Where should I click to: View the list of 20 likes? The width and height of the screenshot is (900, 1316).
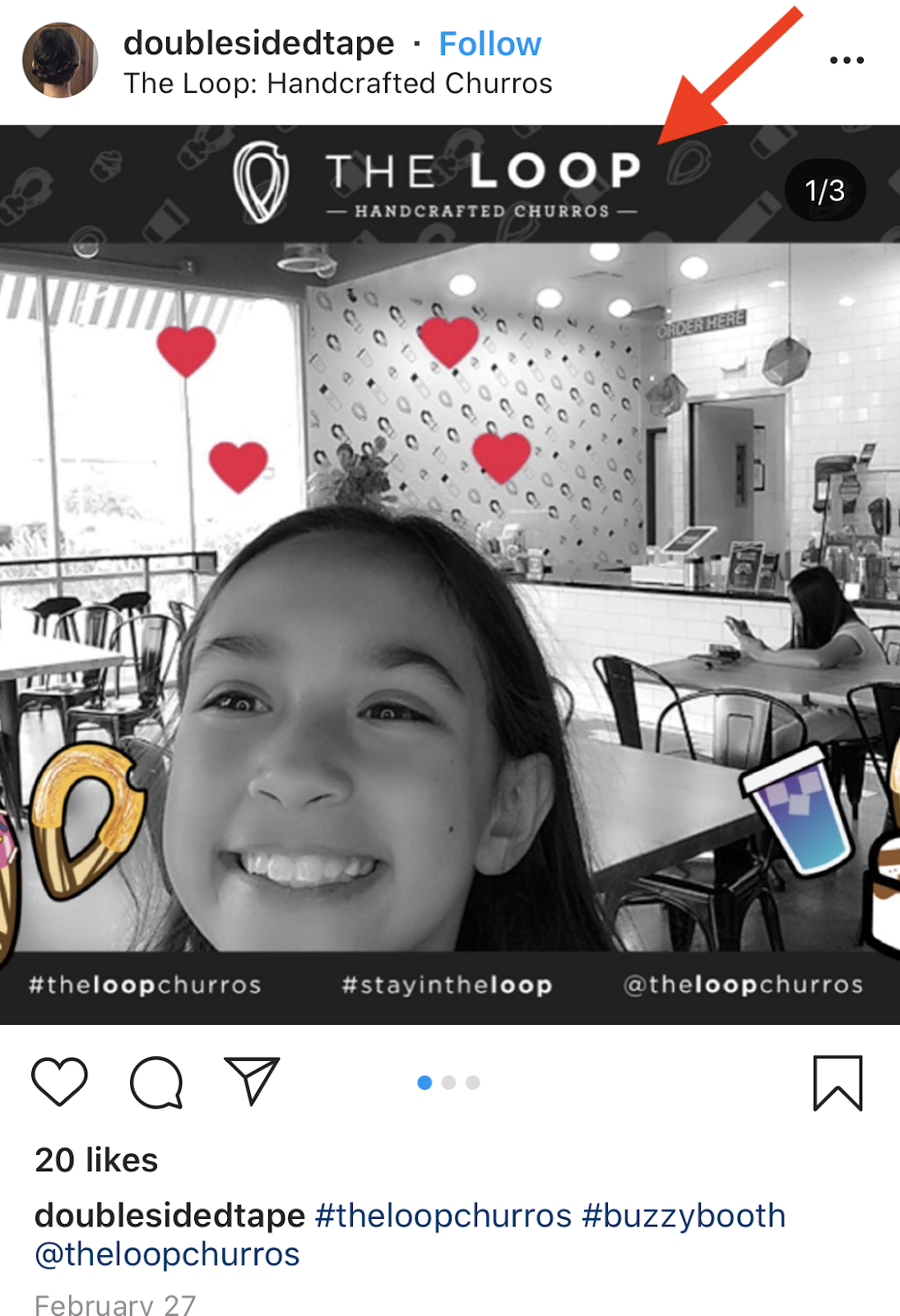(x=96, y=1160)
